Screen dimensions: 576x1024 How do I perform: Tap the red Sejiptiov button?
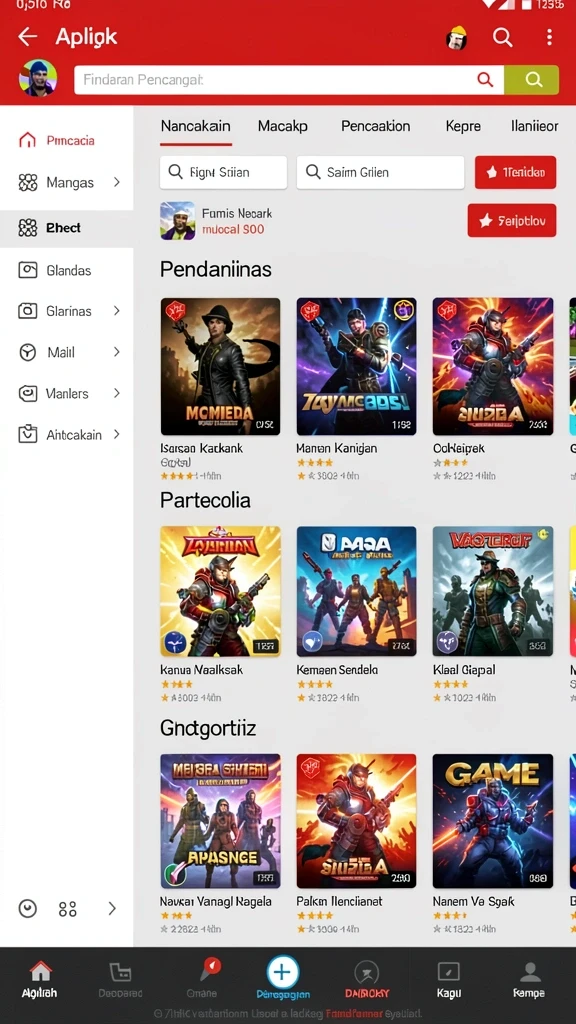coord(512,221)
